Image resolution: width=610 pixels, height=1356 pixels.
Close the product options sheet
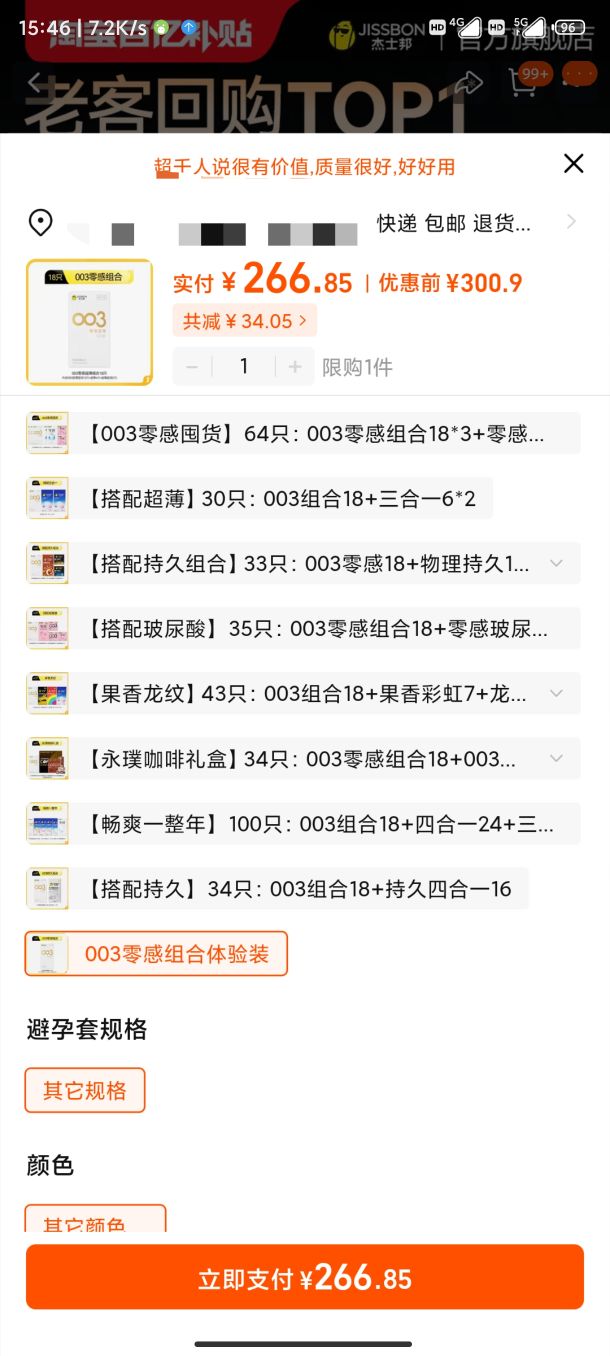(573, 164)
